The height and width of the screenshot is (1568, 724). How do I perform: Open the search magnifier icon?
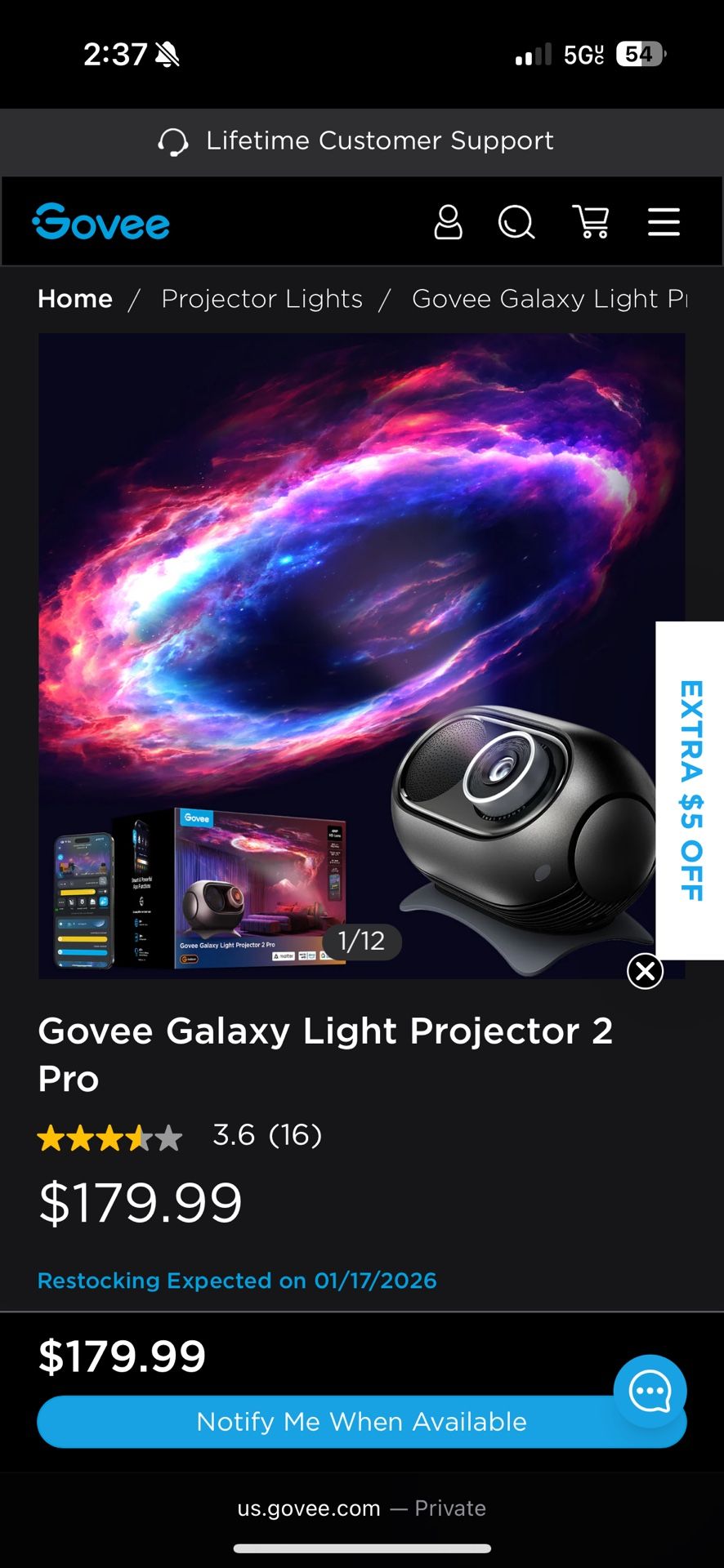[x=516, y=222]
